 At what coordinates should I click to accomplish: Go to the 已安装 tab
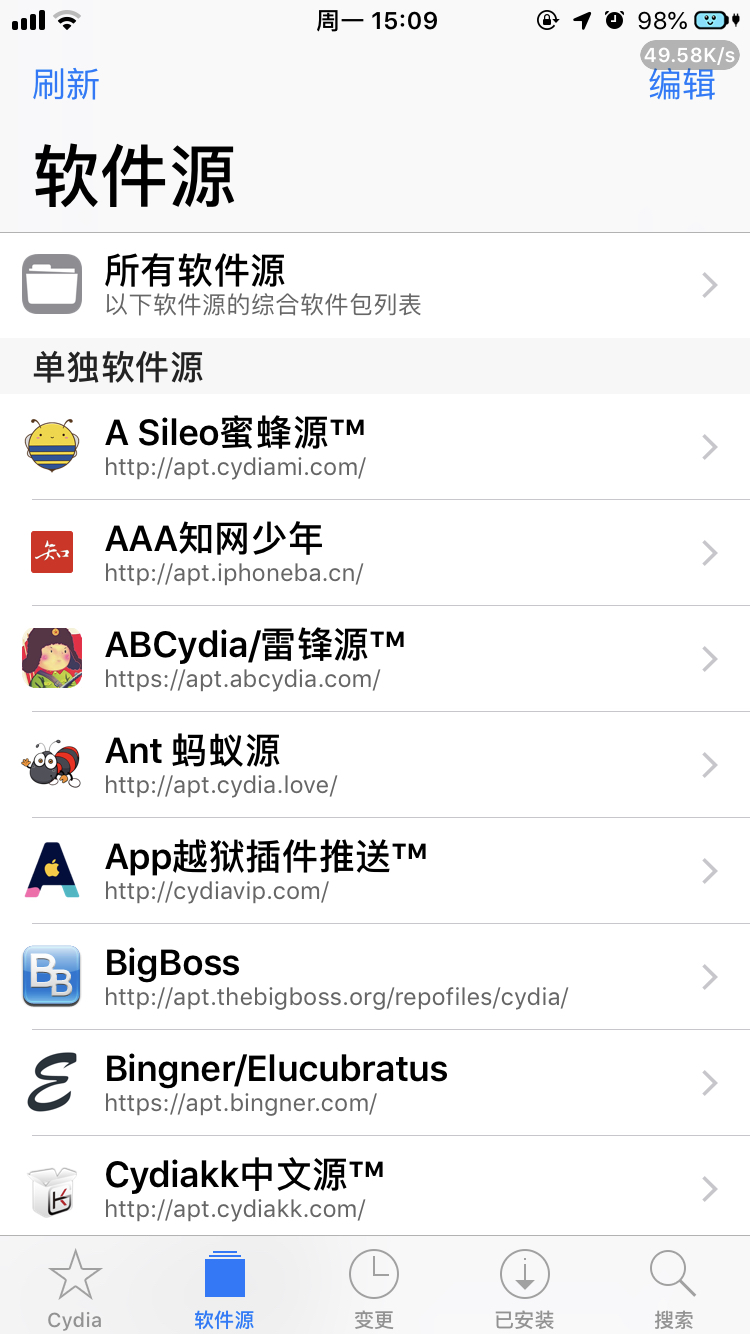[x=524, y=1288]
